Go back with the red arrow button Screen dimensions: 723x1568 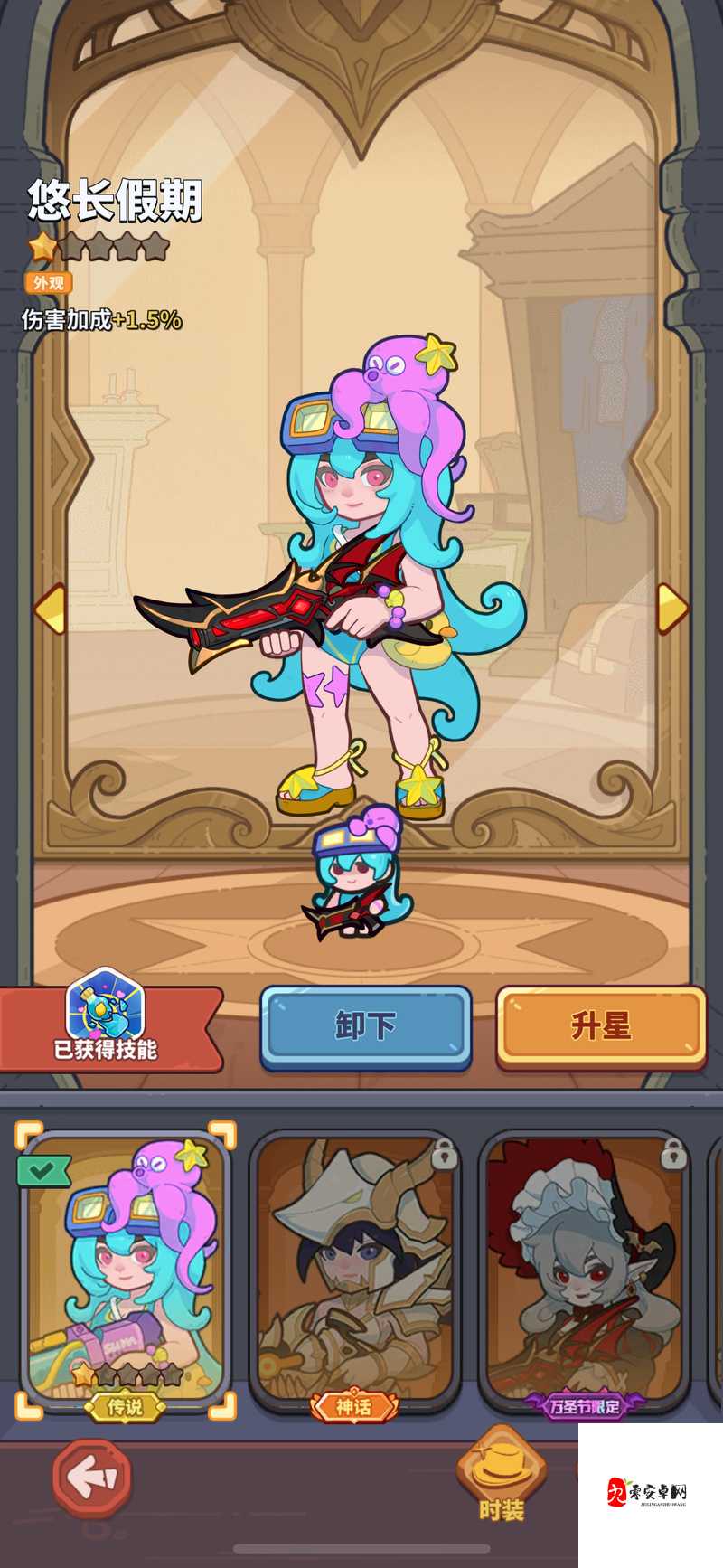(91, 1478)
